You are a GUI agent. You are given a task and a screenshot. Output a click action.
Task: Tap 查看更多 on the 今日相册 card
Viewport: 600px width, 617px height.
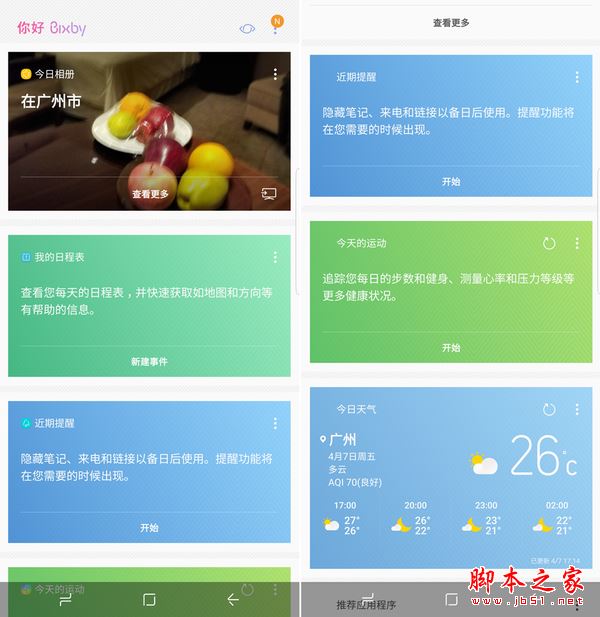click(150, 194)
